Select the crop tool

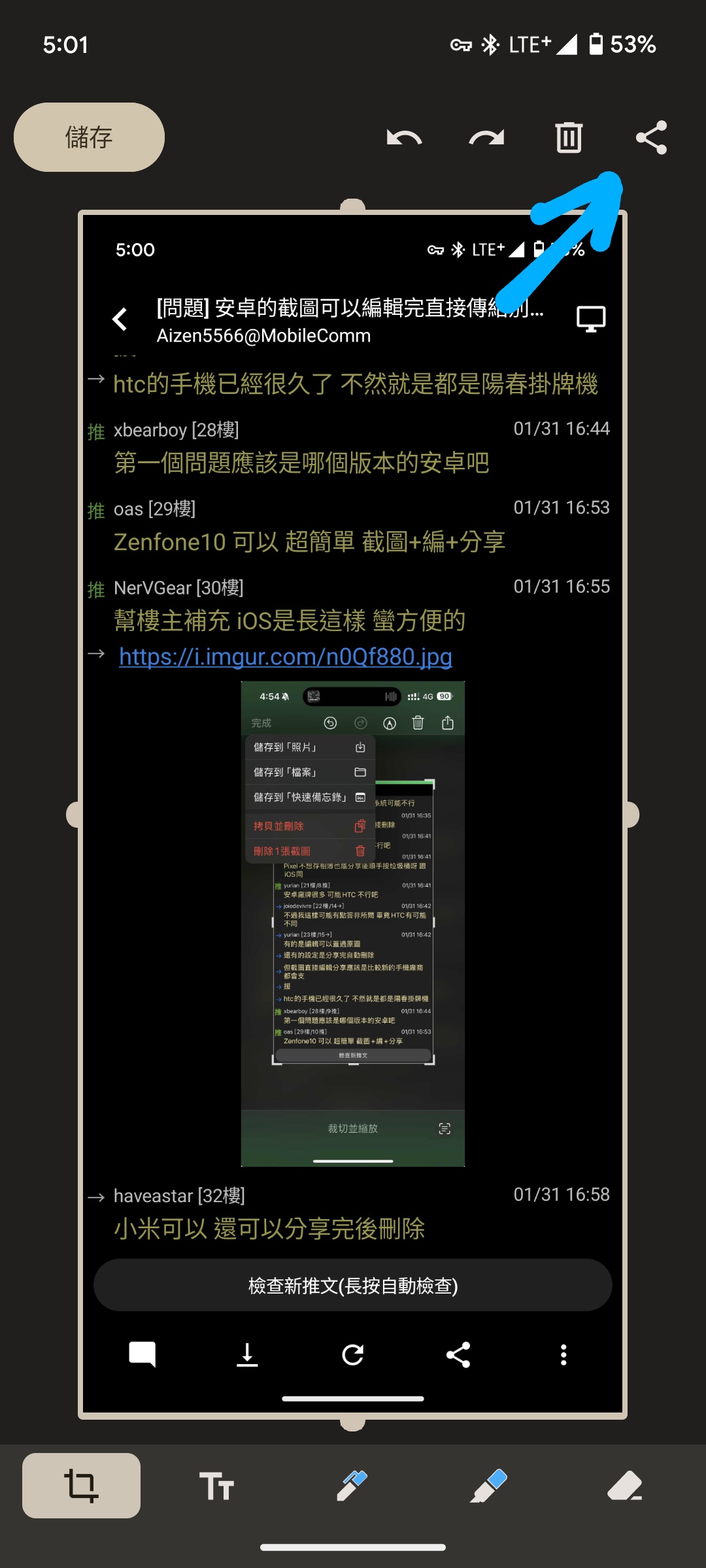[81, 1486]
